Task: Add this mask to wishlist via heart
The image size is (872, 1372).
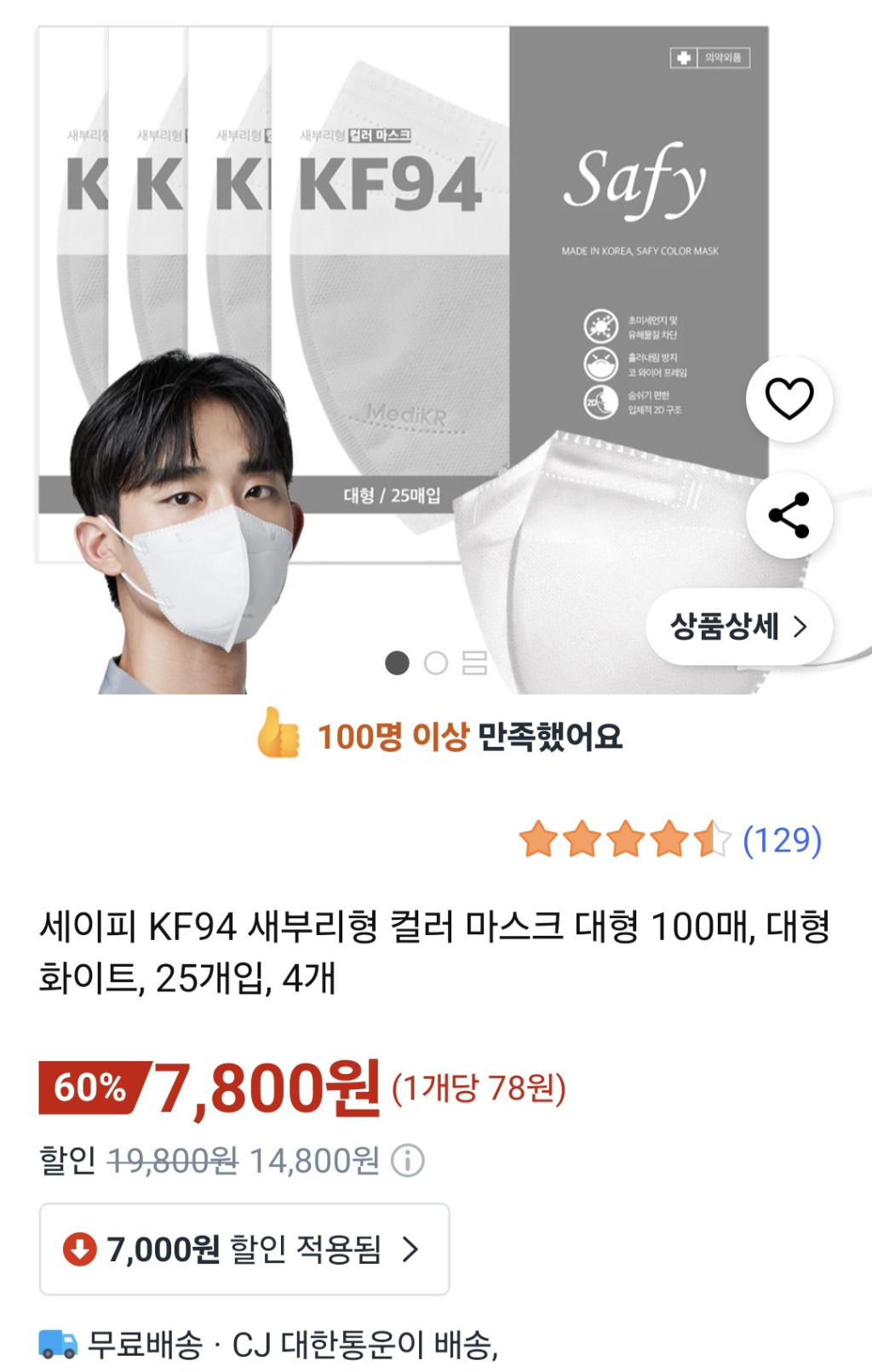Action: coord(789,399)
